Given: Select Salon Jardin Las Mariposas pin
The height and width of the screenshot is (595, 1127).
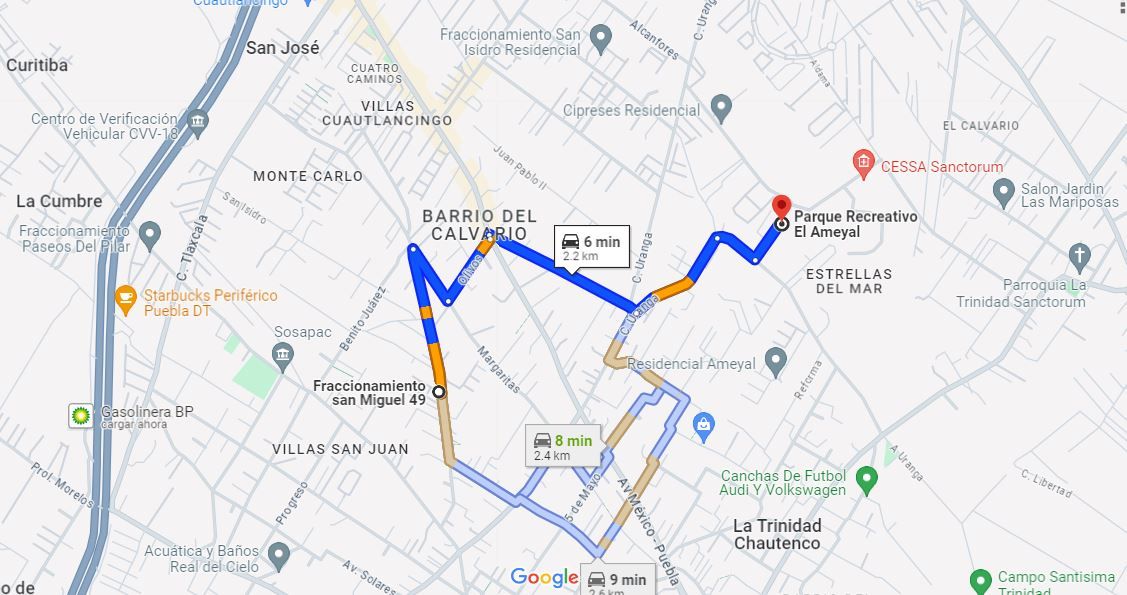Looking at the screenshot, I should (x=1003, y=193).
